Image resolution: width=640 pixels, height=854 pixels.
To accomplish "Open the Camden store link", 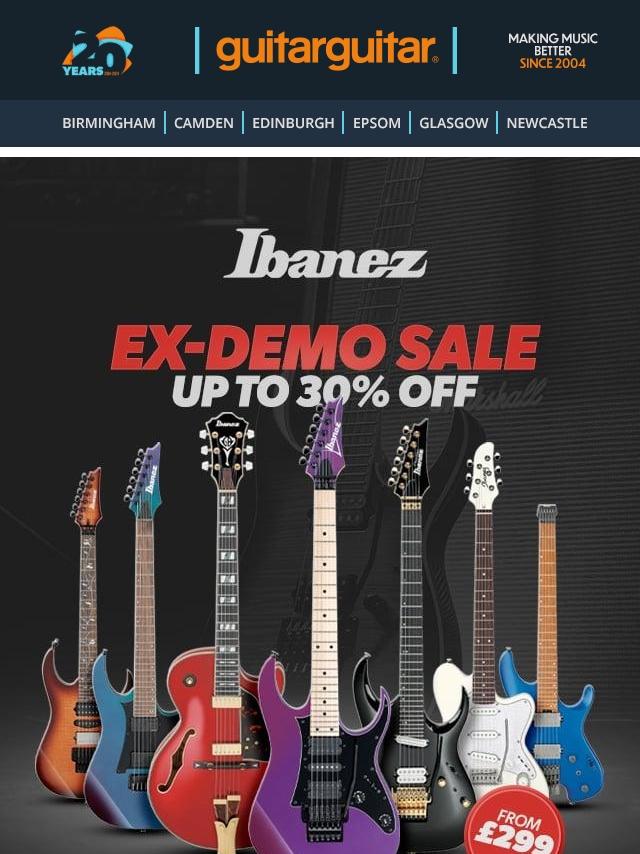I will point(204,123).
